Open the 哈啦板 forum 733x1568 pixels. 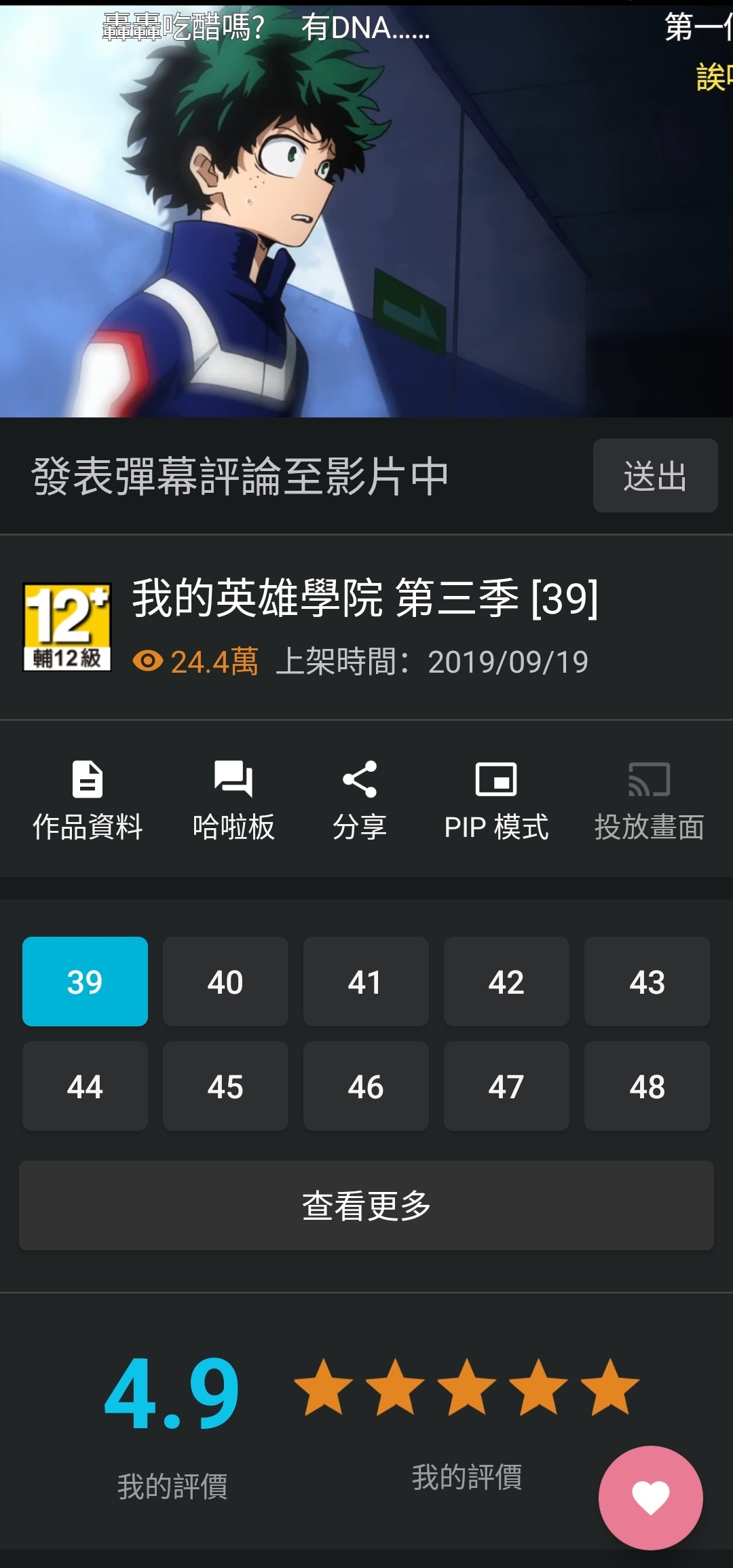pyautogui.click(x=233, y=801)
